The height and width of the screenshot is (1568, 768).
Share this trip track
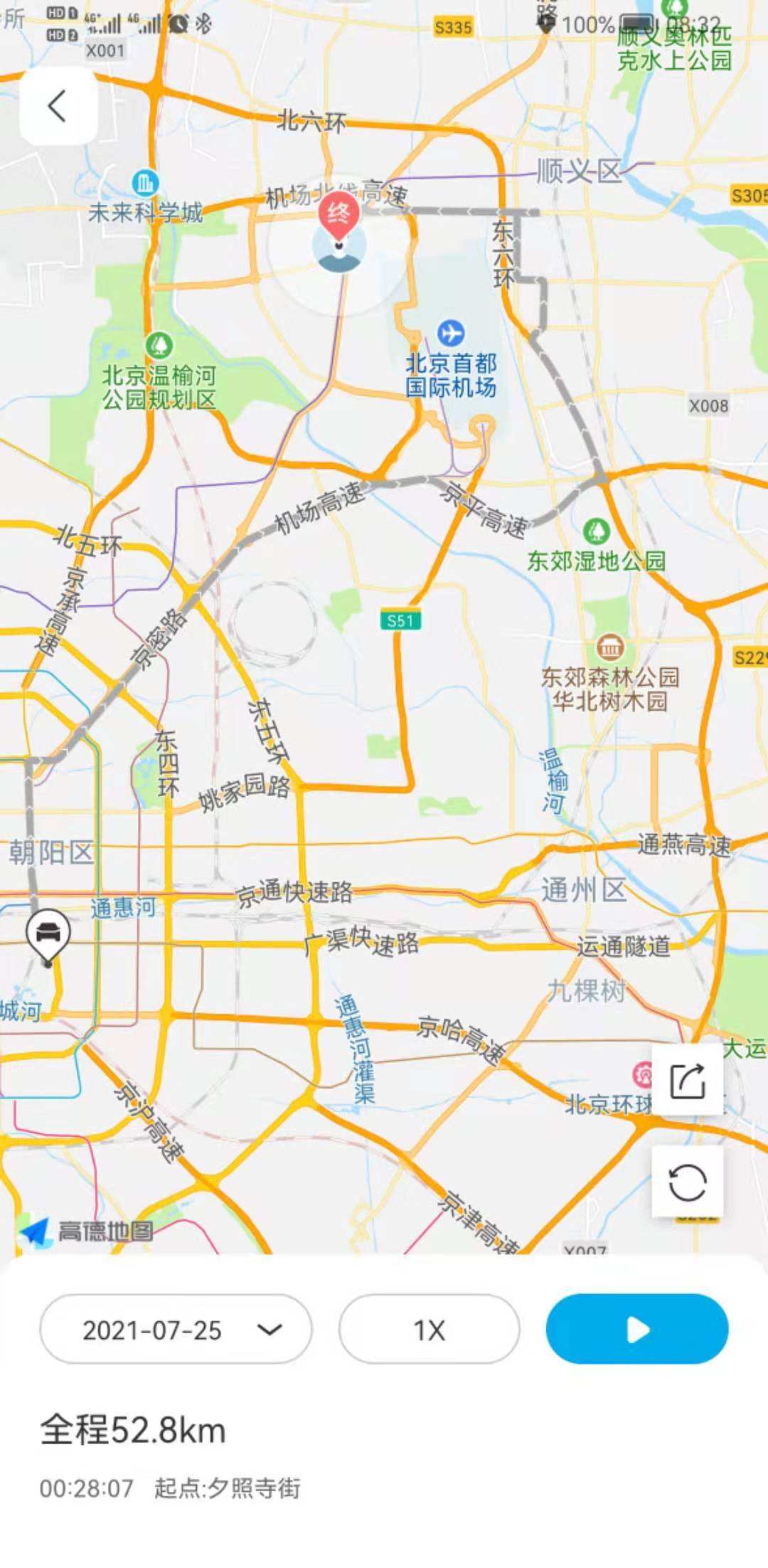click(687, 1081)
